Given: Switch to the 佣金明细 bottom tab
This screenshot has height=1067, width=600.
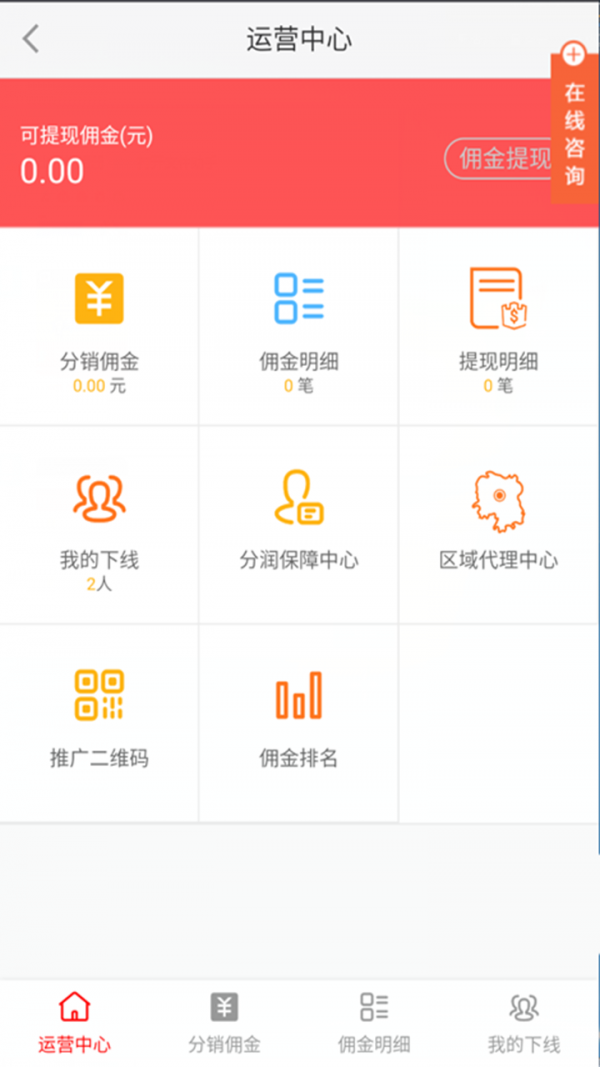Looking at the screenshot, I should point(374,1023).
